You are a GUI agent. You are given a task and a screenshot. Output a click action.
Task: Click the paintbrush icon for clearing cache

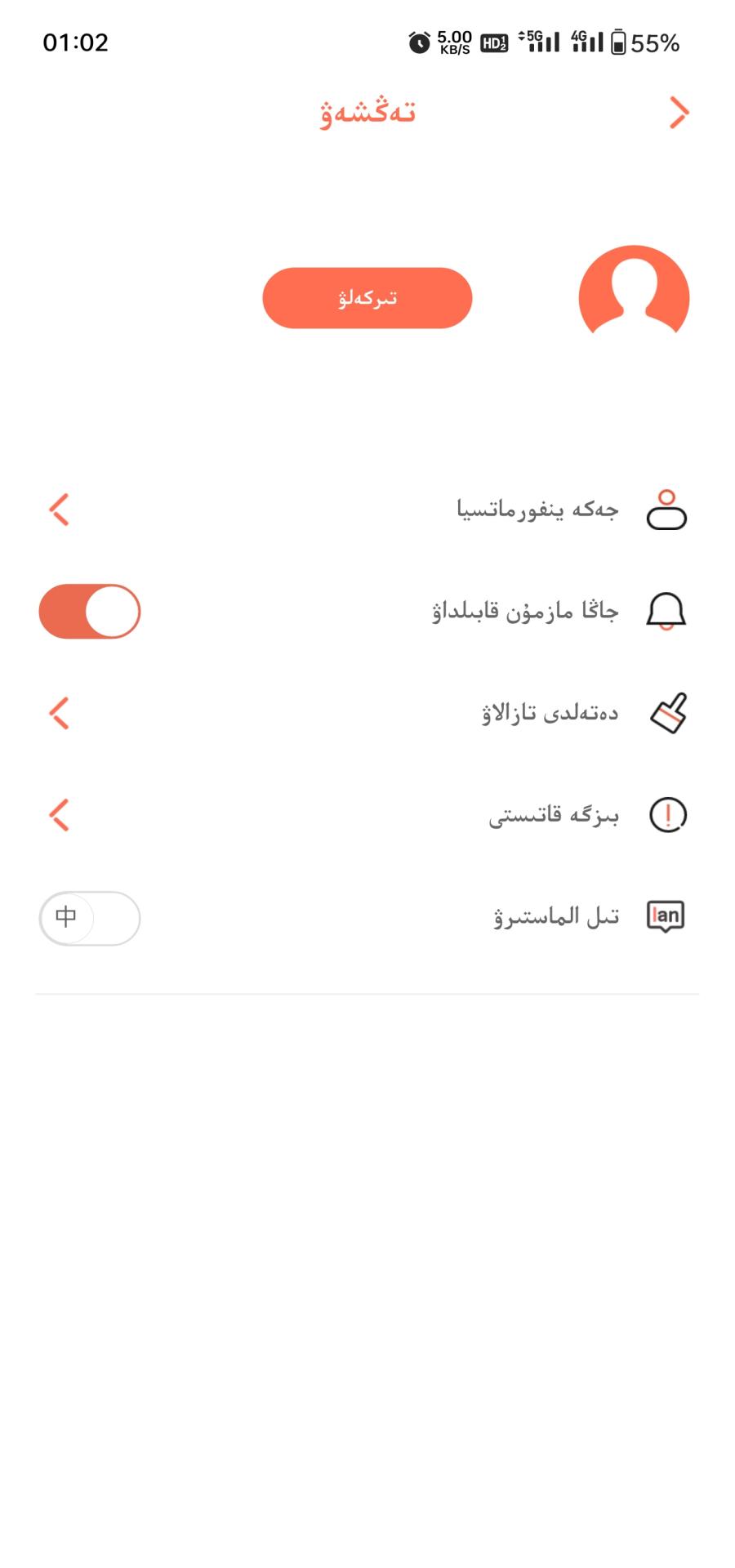[x=666, y=712]
